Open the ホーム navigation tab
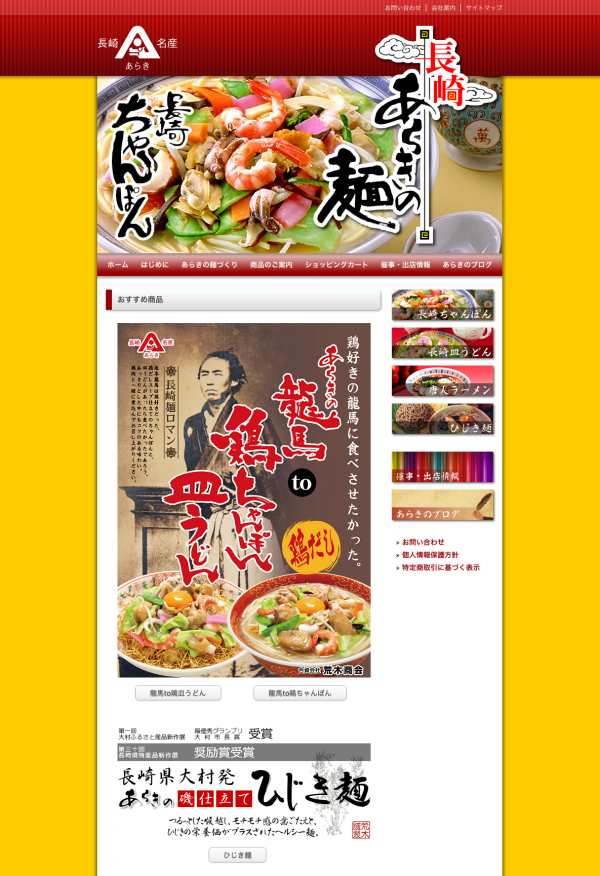 [x=118, y=265]
